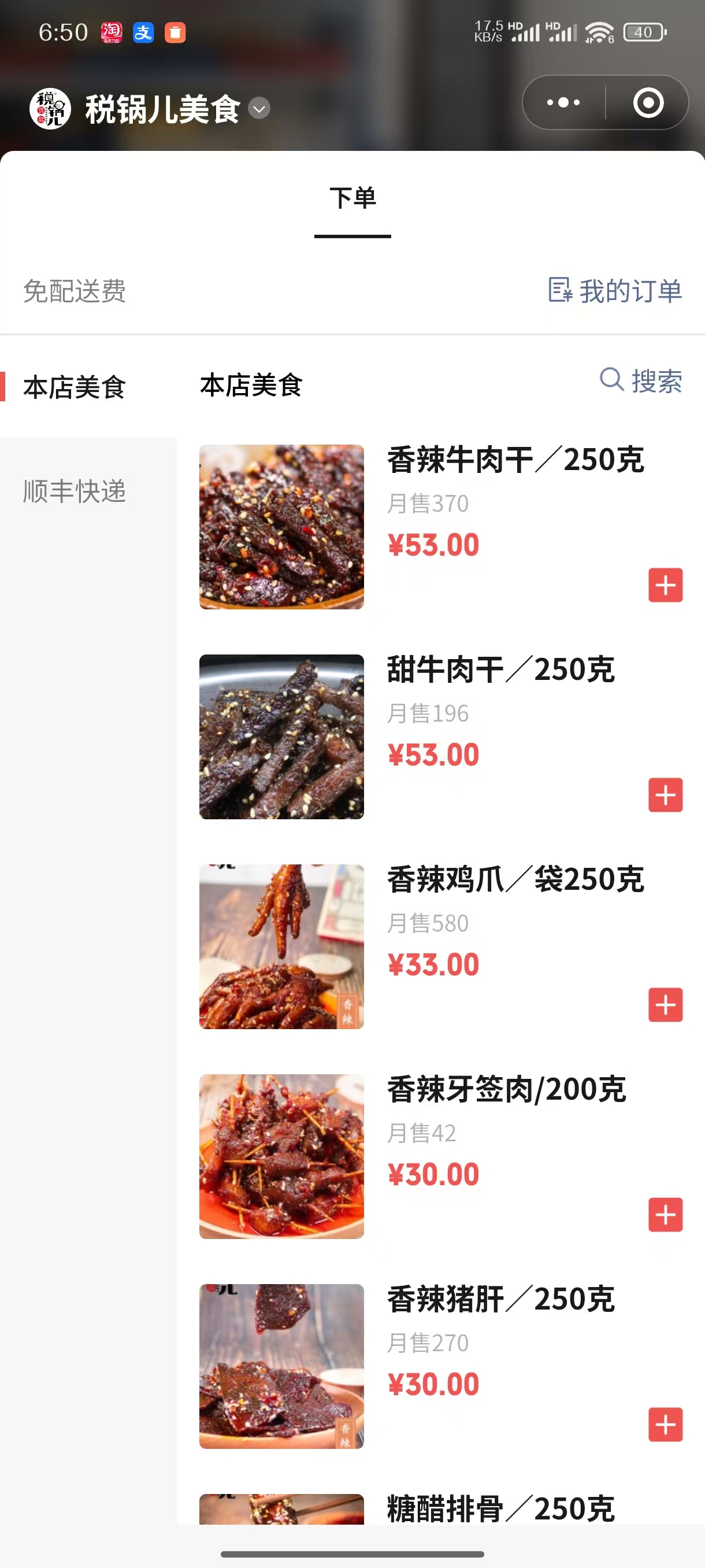Search the shop's menu items
Image resolution: width=705 pixels, height=1568 pixels.
(641, 381)
